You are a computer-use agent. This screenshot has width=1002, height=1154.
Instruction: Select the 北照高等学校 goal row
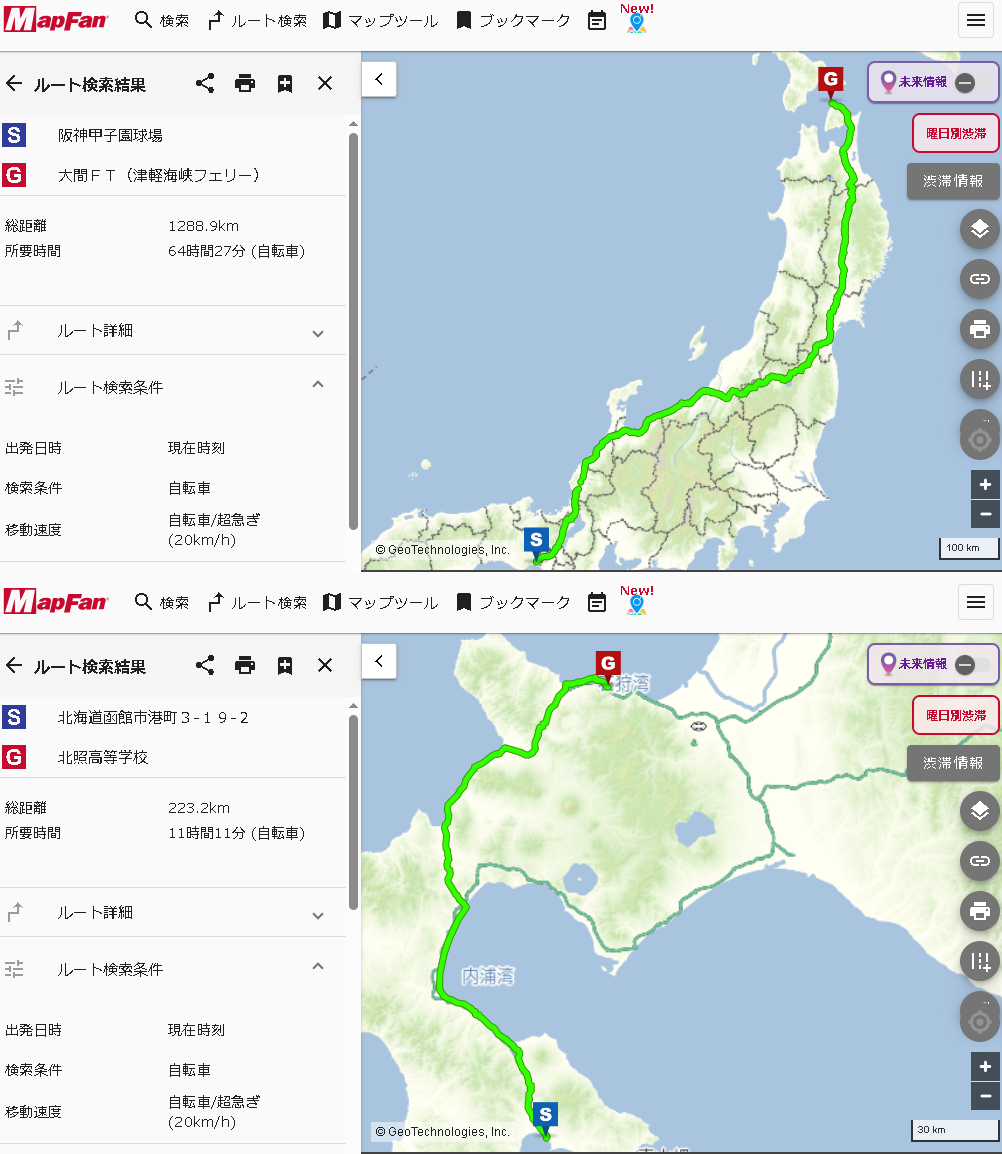click(102, 757)
